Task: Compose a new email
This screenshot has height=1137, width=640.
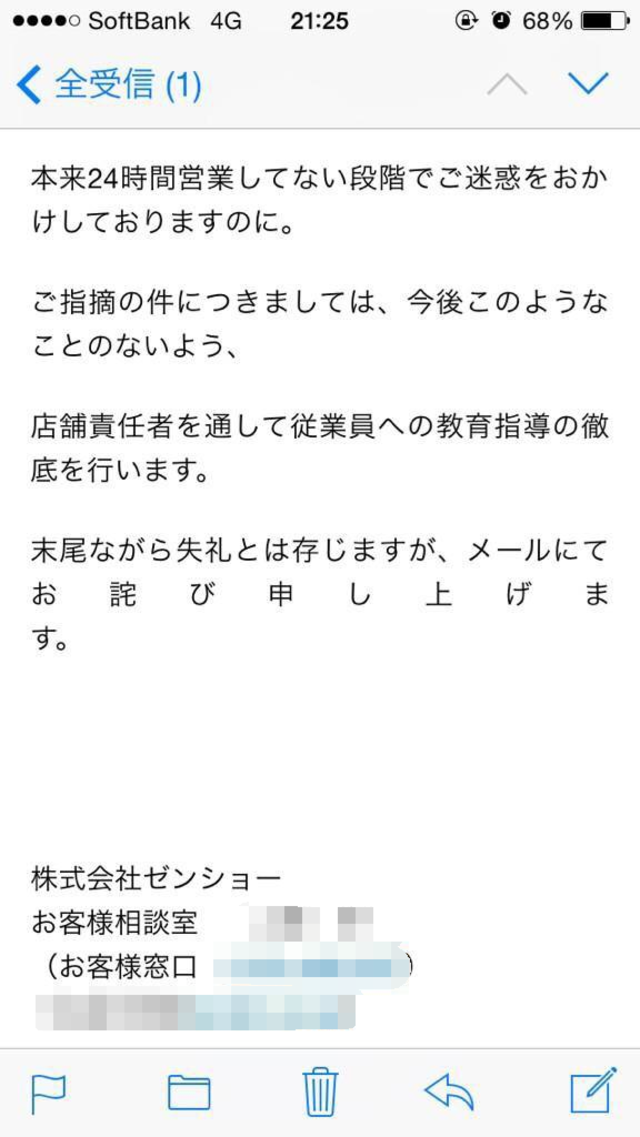Action: (594, 1090)
